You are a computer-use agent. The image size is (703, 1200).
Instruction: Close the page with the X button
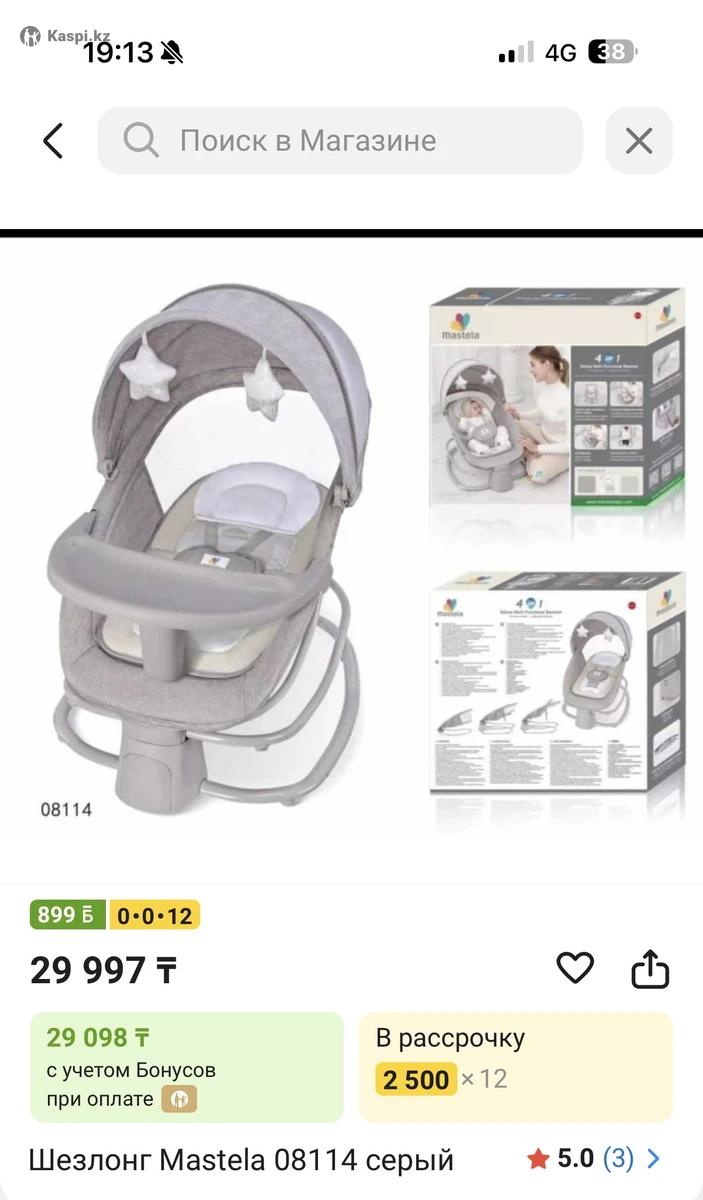(x=638, y=141)
